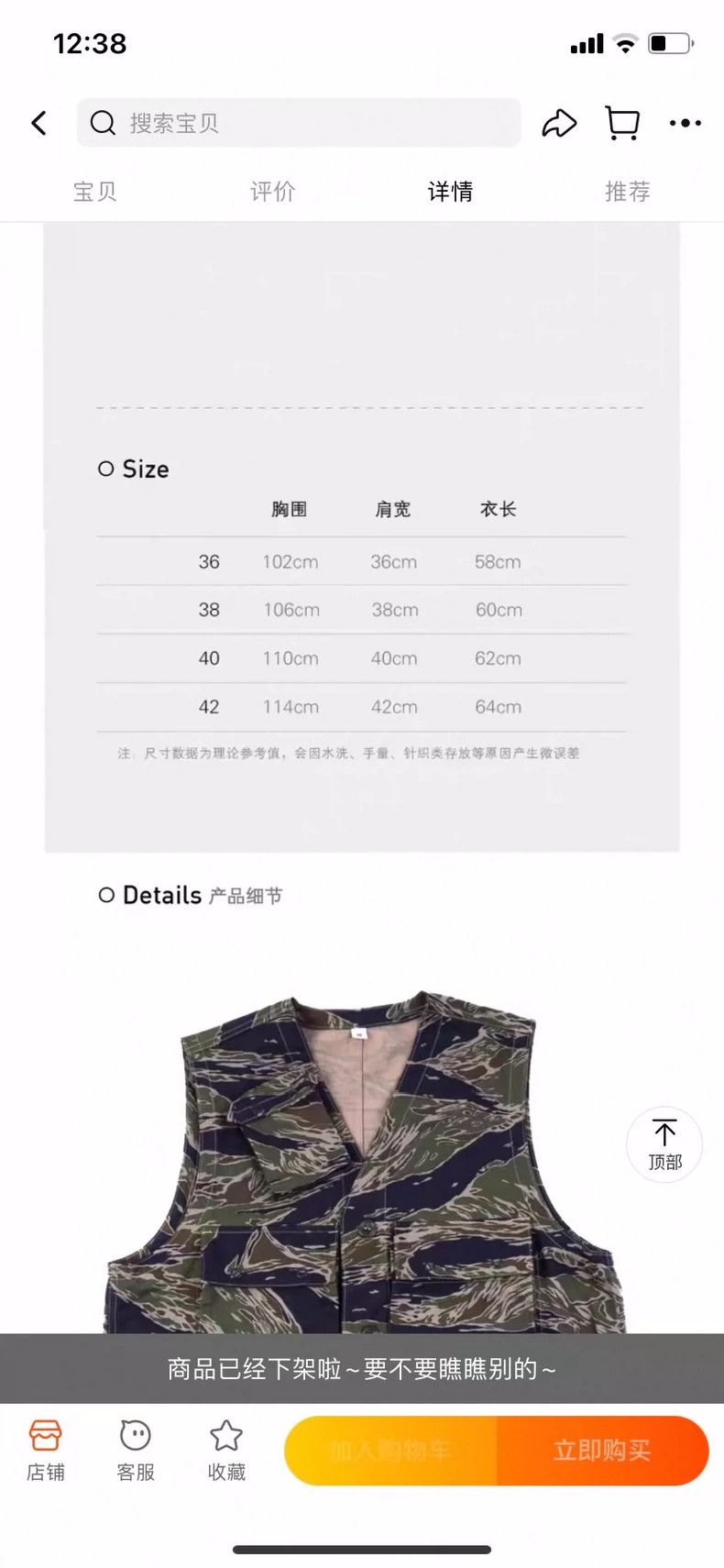Jump to top with the 顶部 button
The width and height of the screenshot is (724, 1568).
point(664,1144)
